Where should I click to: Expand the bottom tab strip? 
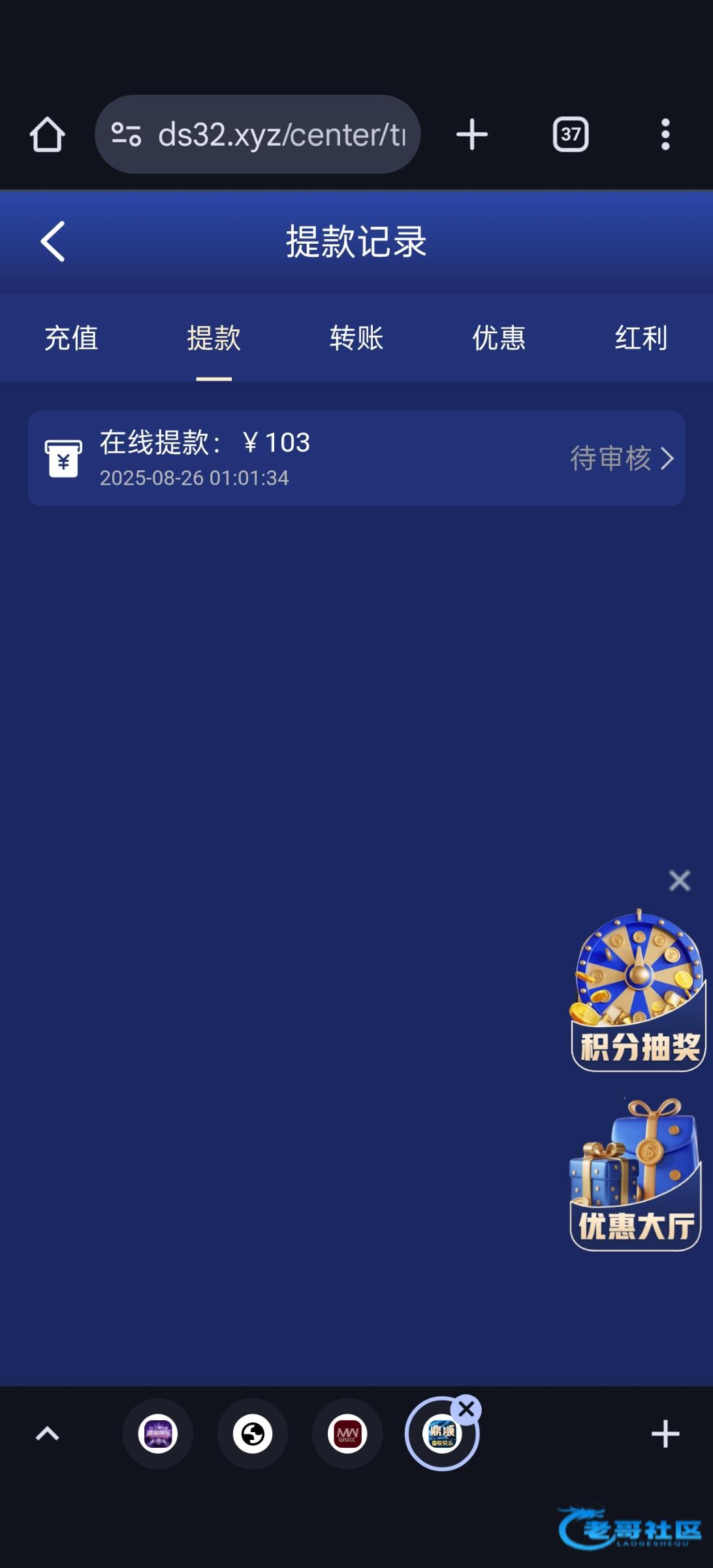click(47, 1434)
